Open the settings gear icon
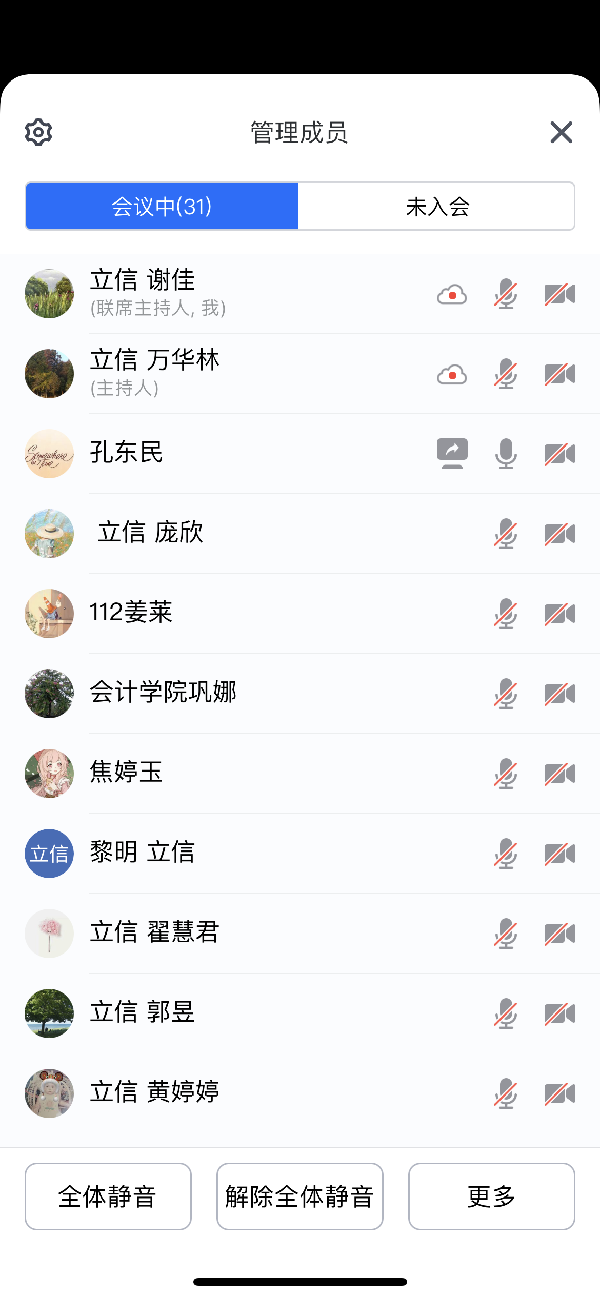 (x=38, y=132)
